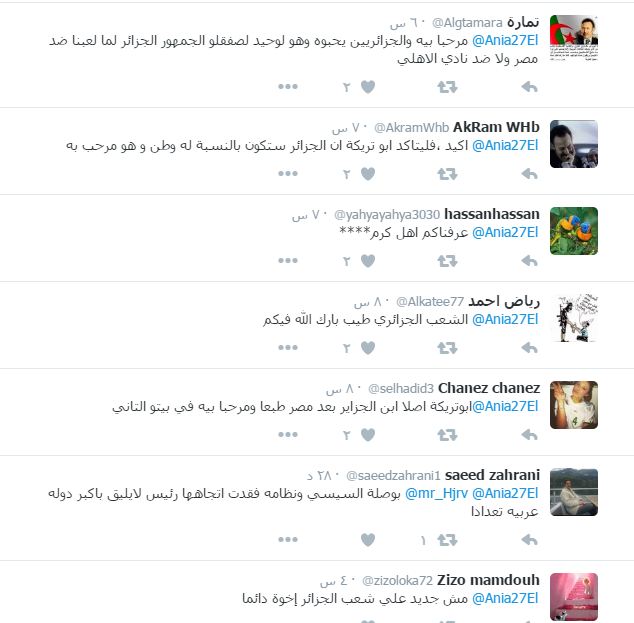The width and height of the screenshot is (634, 623).
Task: Open AkRam WHb's profile picture
Action: click(x=574, y=144)
